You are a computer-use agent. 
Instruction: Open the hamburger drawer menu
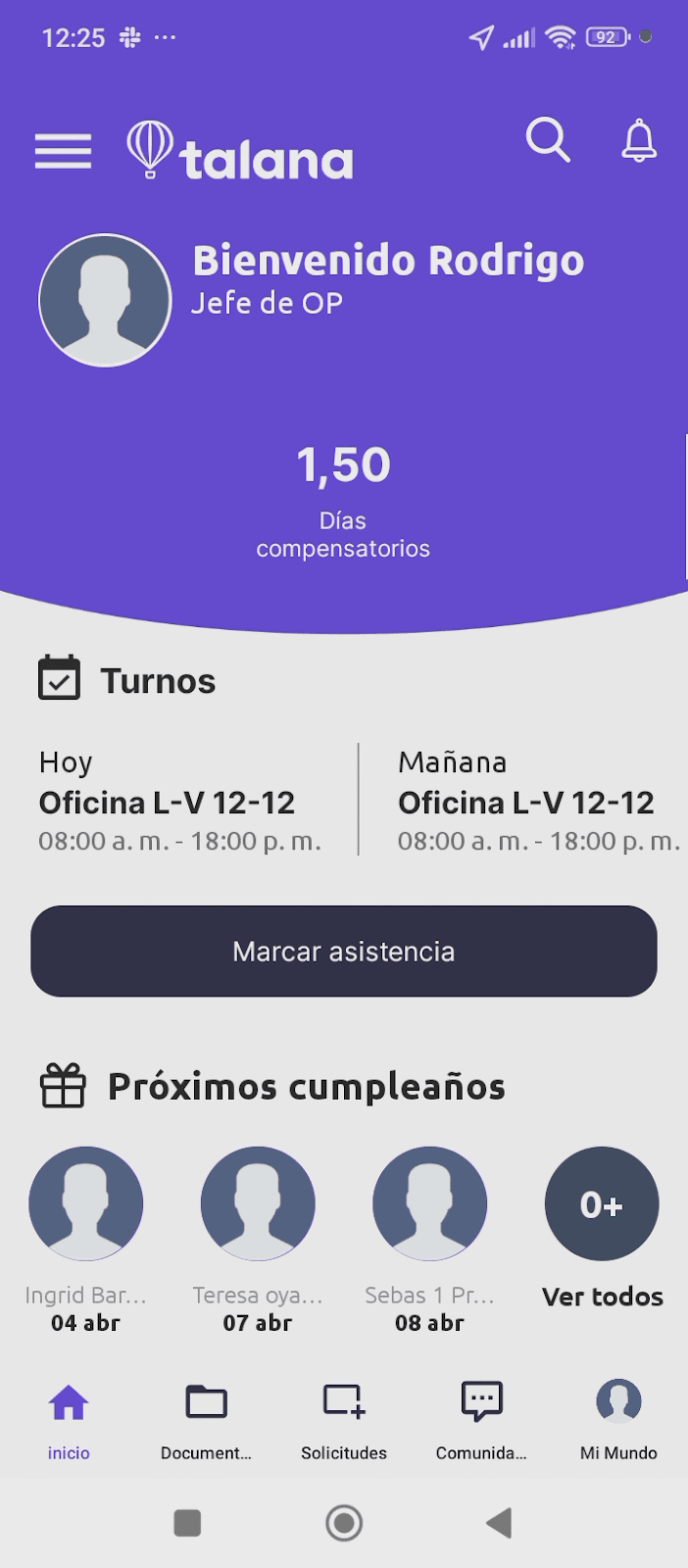[64, 151]
